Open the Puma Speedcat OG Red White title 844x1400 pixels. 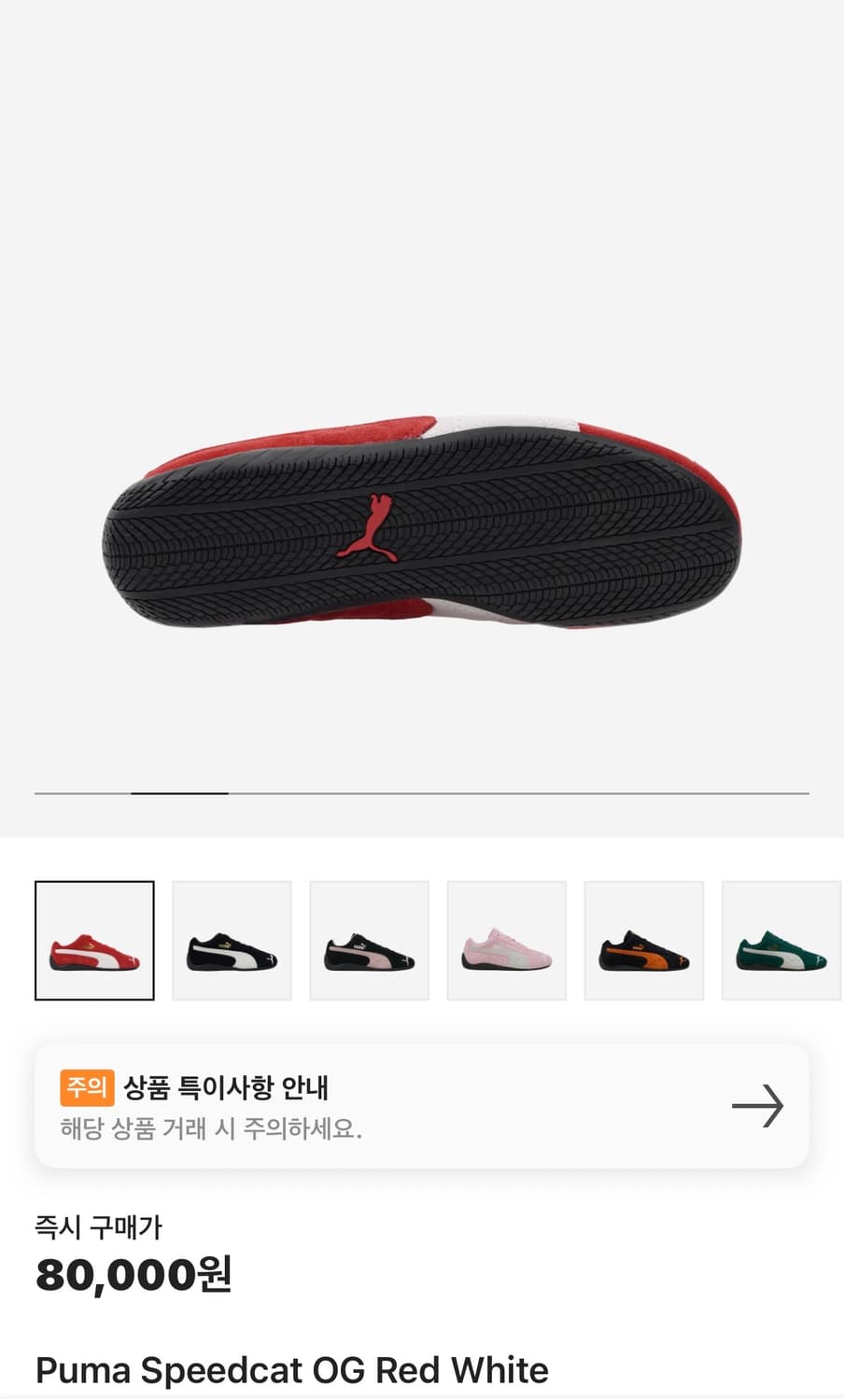[x=290, y=1370]
